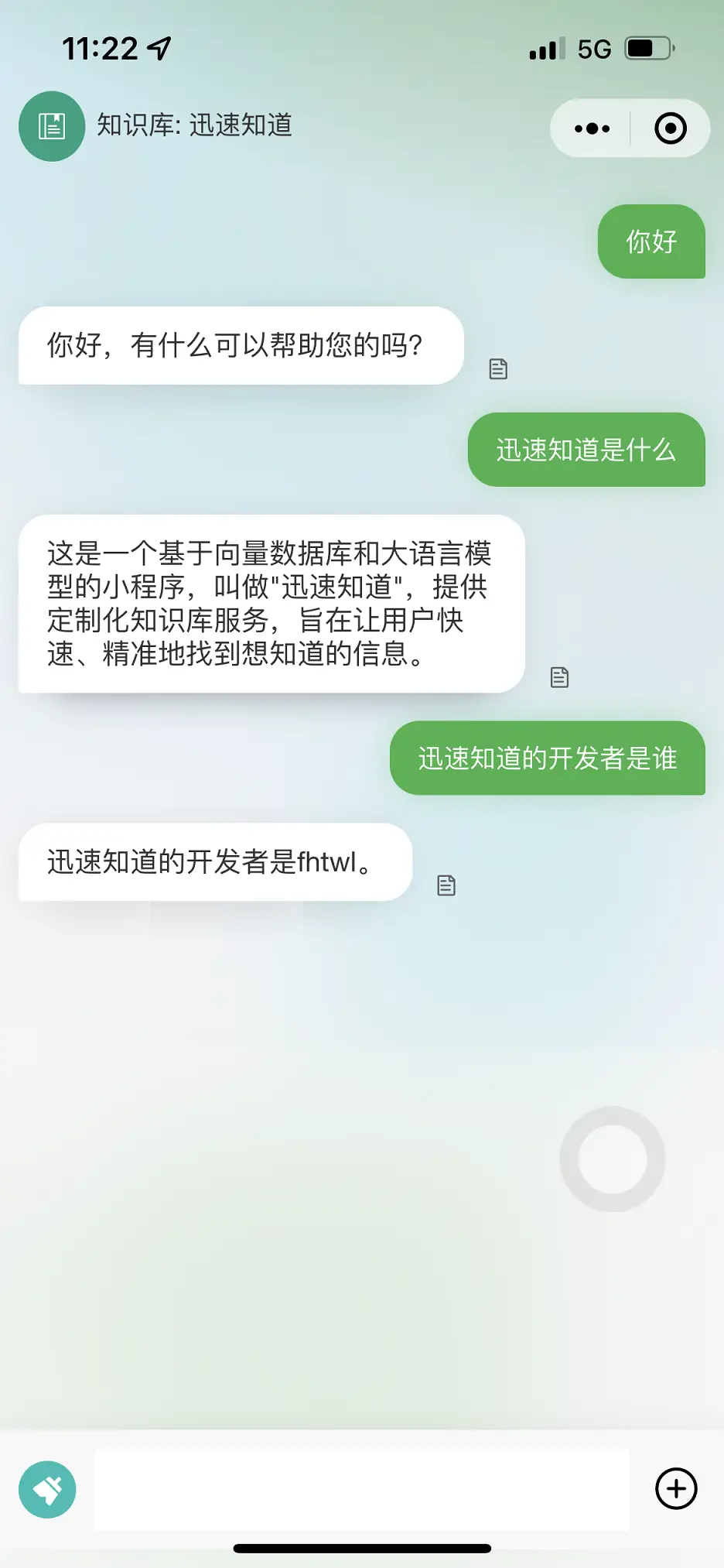This screenshot has width=724, height=1568.
Task: Tap the document icon beside the 小程序 description reply
Action: pyautogui.click(x=559, y=677)
